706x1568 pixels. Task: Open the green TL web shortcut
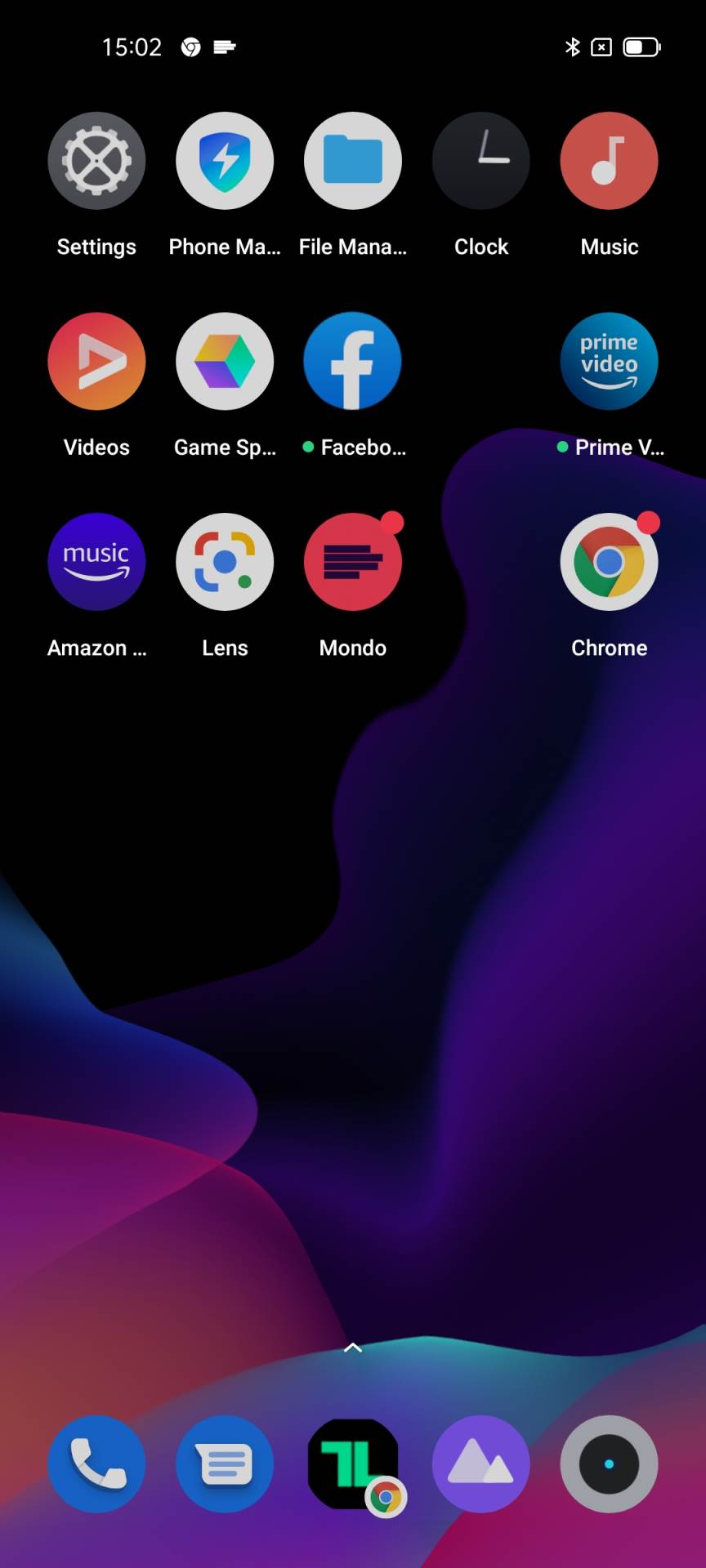pos(353,1464)
